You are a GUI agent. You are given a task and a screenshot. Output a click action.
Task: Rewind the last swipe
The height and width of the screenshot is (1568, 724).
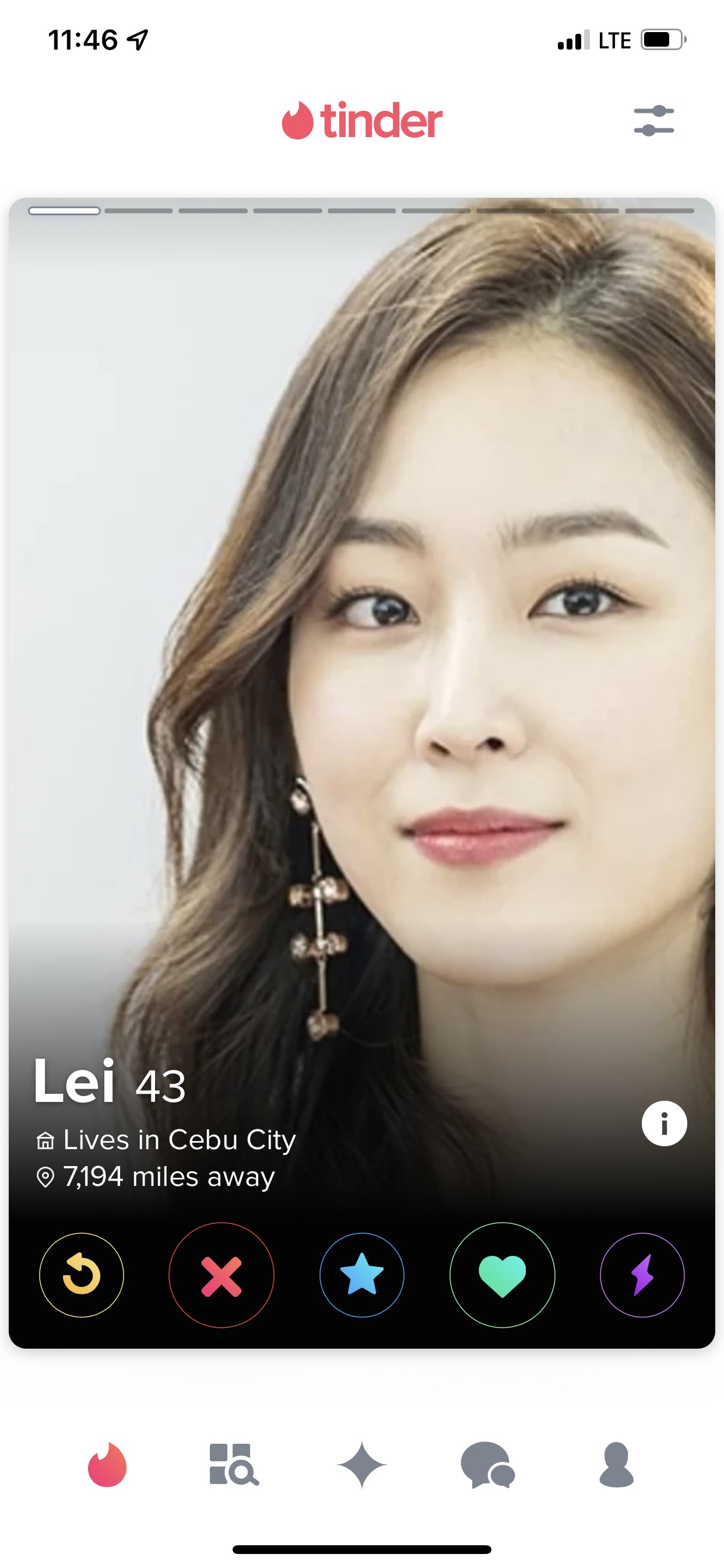point(82,1275)
